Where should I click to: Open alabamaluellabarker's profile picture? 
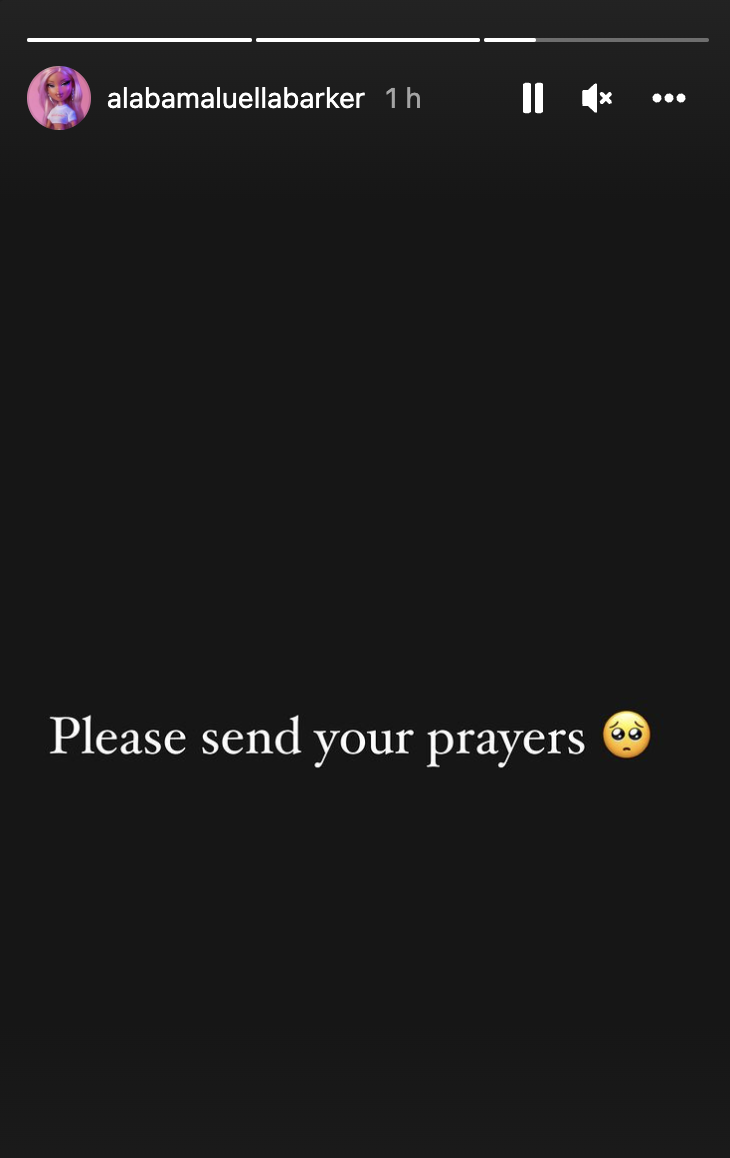click(x=59, y=98)
